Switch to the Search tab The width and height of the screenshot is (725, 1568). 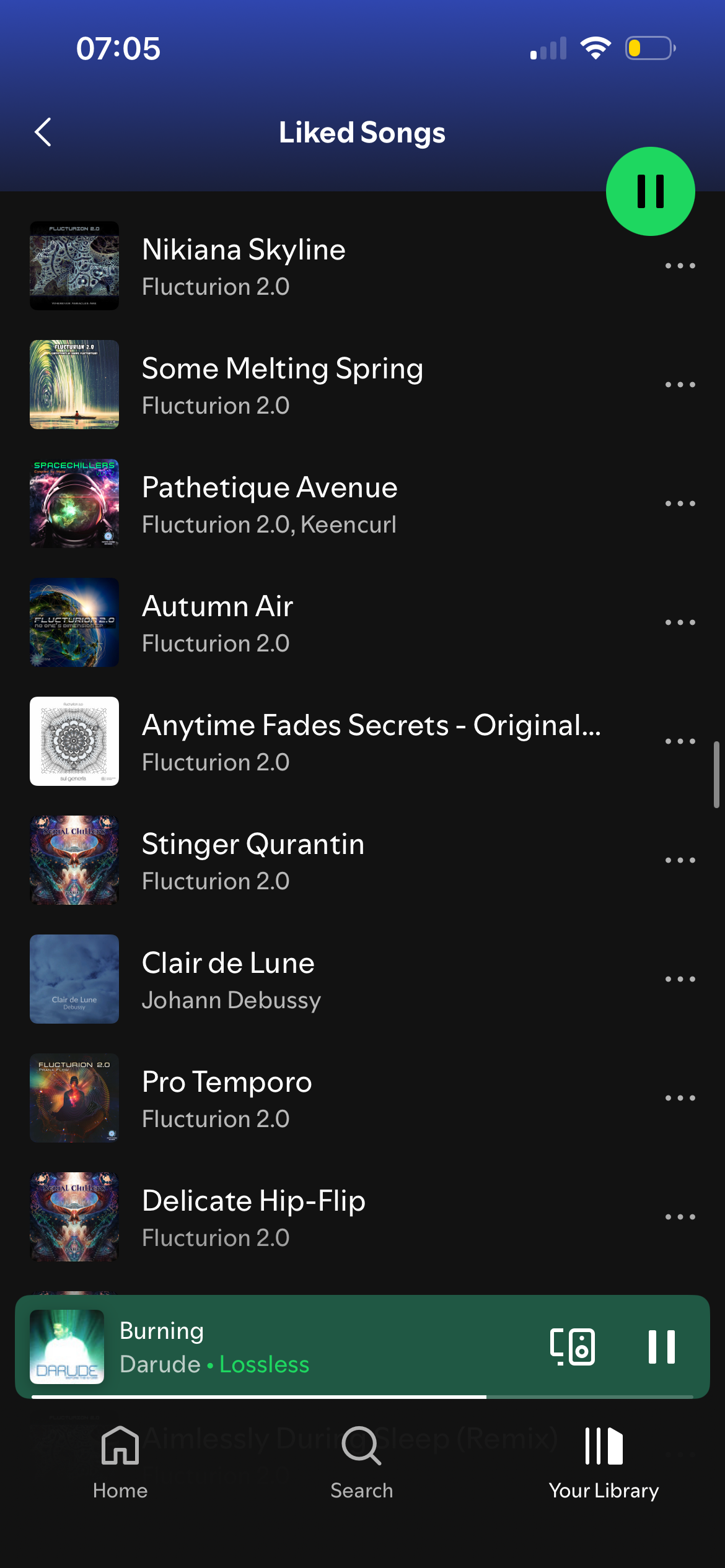pos(362,1463)
